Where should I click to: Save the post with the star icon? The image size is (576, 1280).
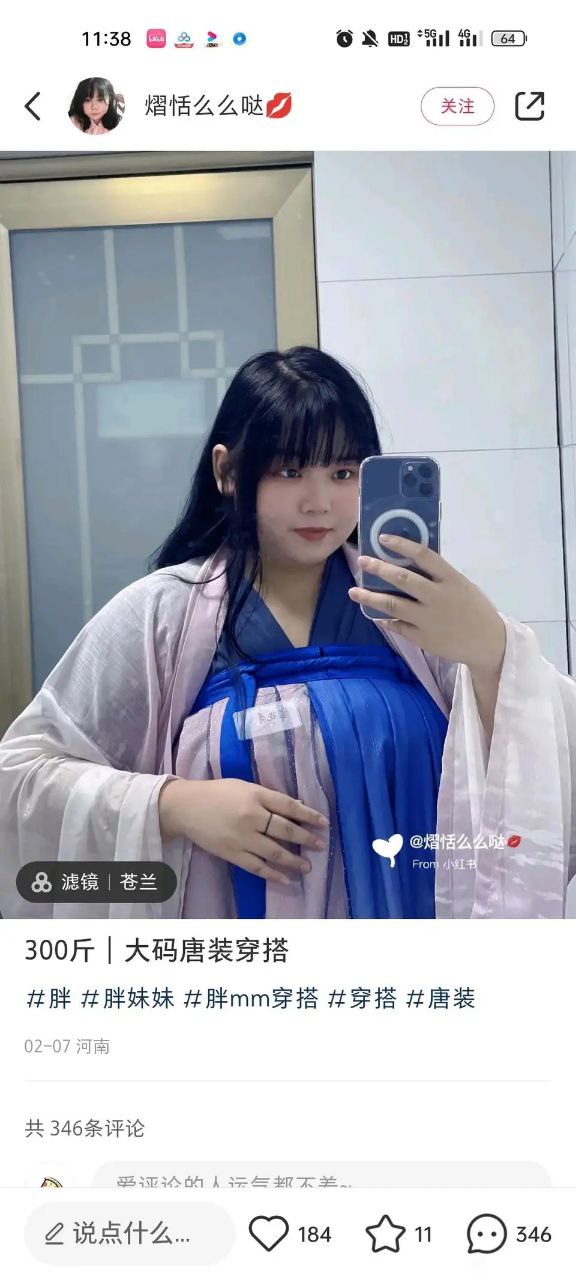pyautogui.click(x=386, y=1234)
